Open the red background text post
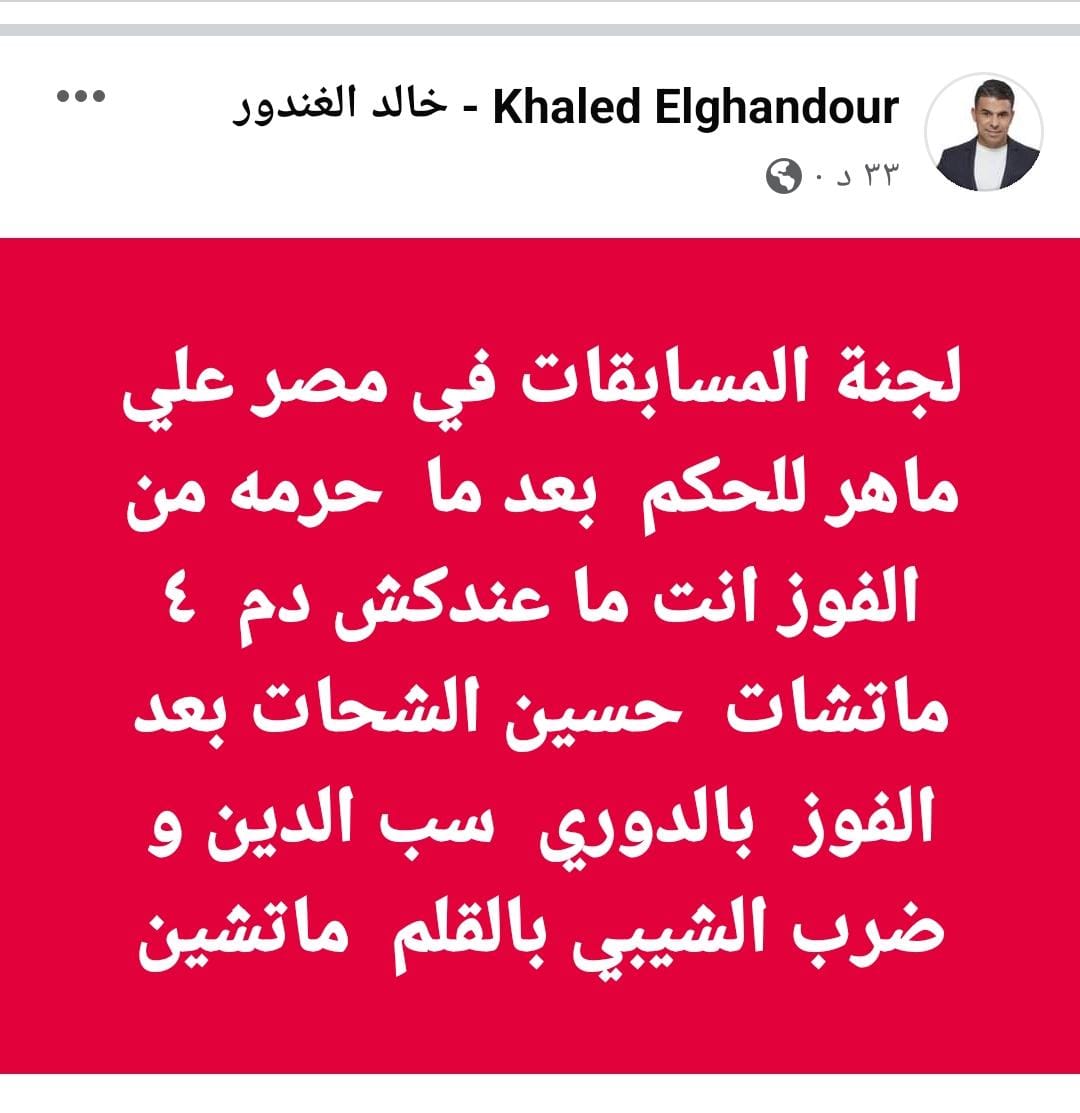This screenshot has height=1113, width=1080. pyautogui.click(x=540, y=655)
